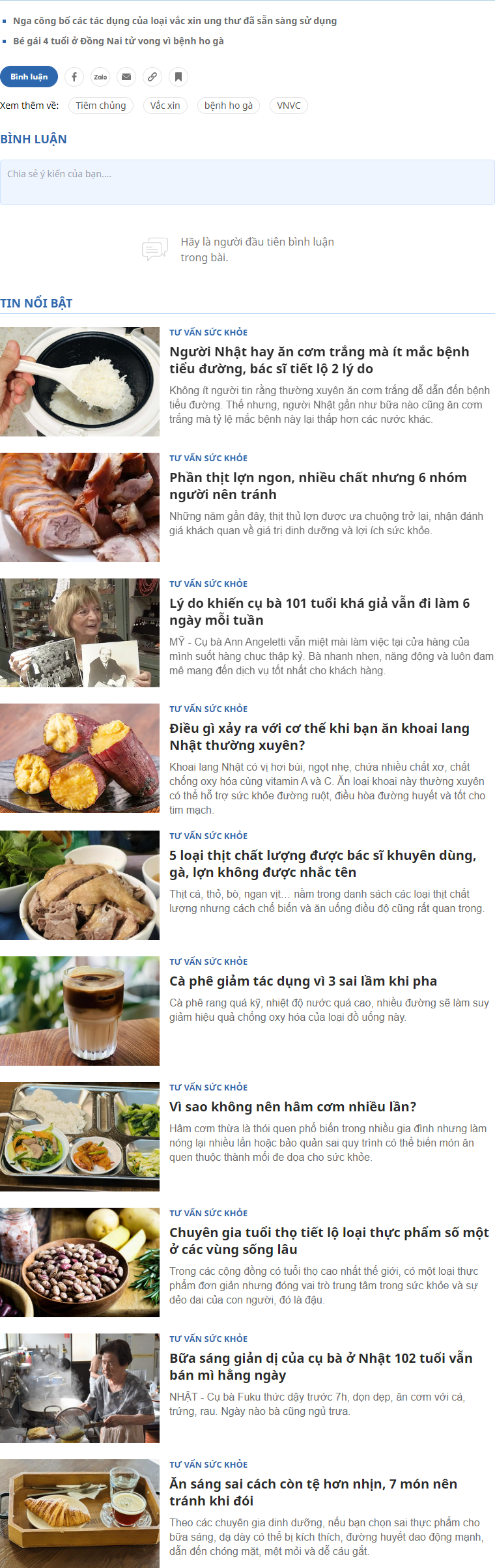This screenshot has height=1568, width=495.
Task: Share the article by email
Action: 126,77
